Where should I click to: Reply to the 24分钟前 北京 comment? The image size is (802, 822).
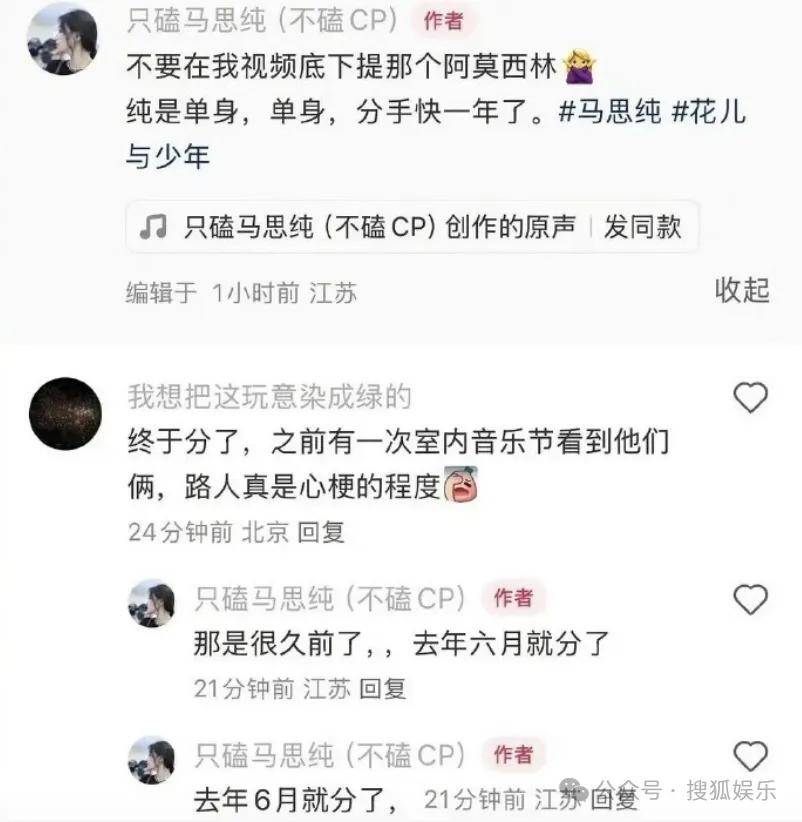[320, 532]
